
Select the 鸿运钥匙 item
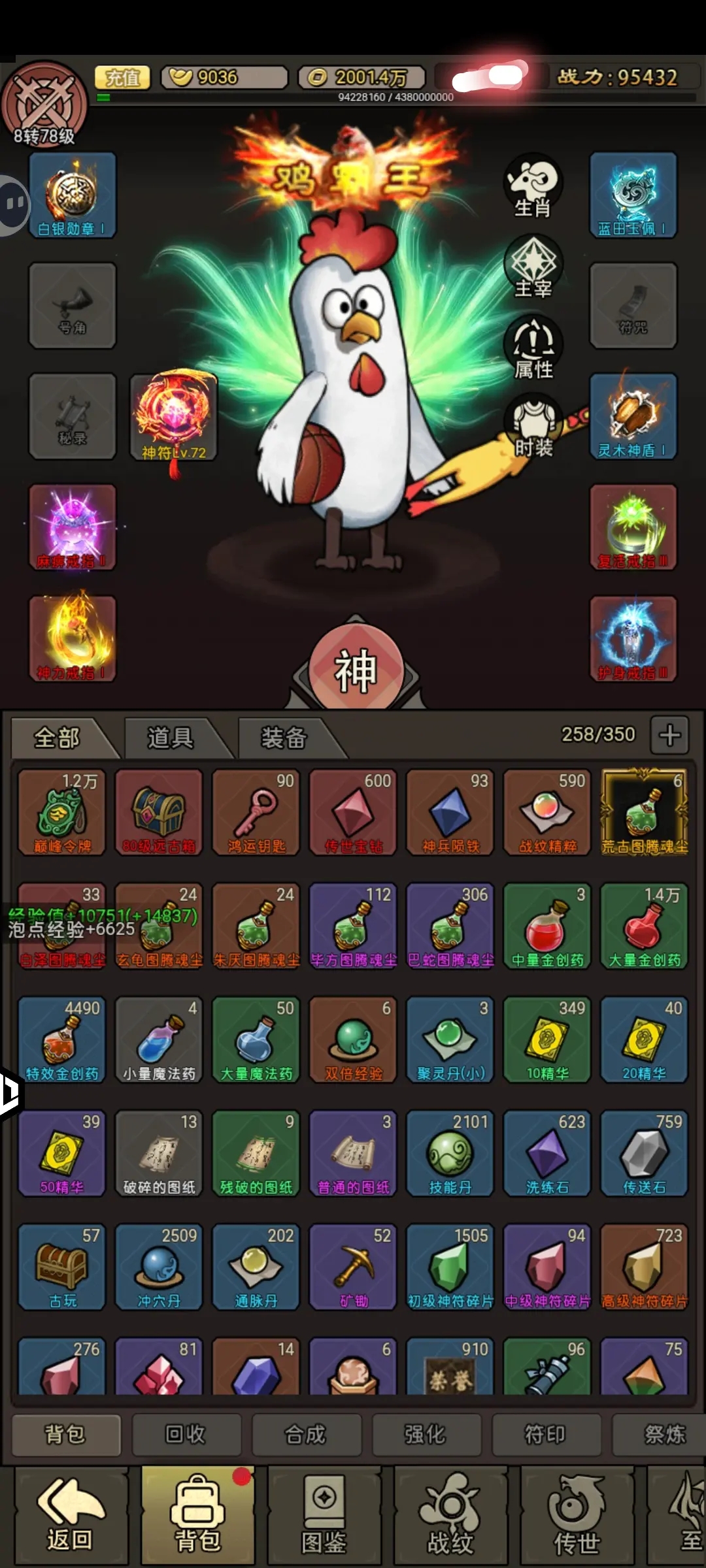(x=256, y=812)
